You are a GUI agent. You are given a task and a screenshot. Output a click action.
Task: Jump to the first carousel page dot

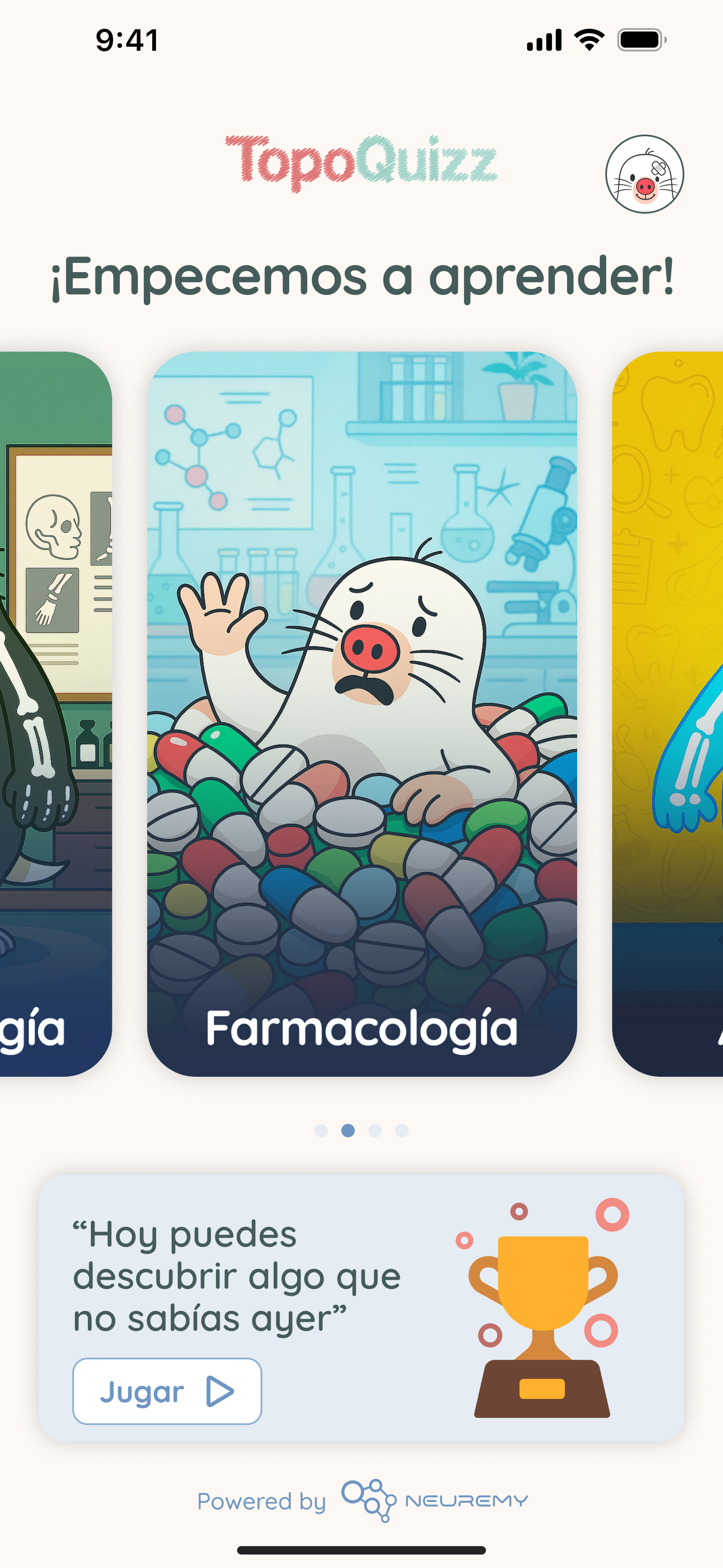tap(321, 1130)
